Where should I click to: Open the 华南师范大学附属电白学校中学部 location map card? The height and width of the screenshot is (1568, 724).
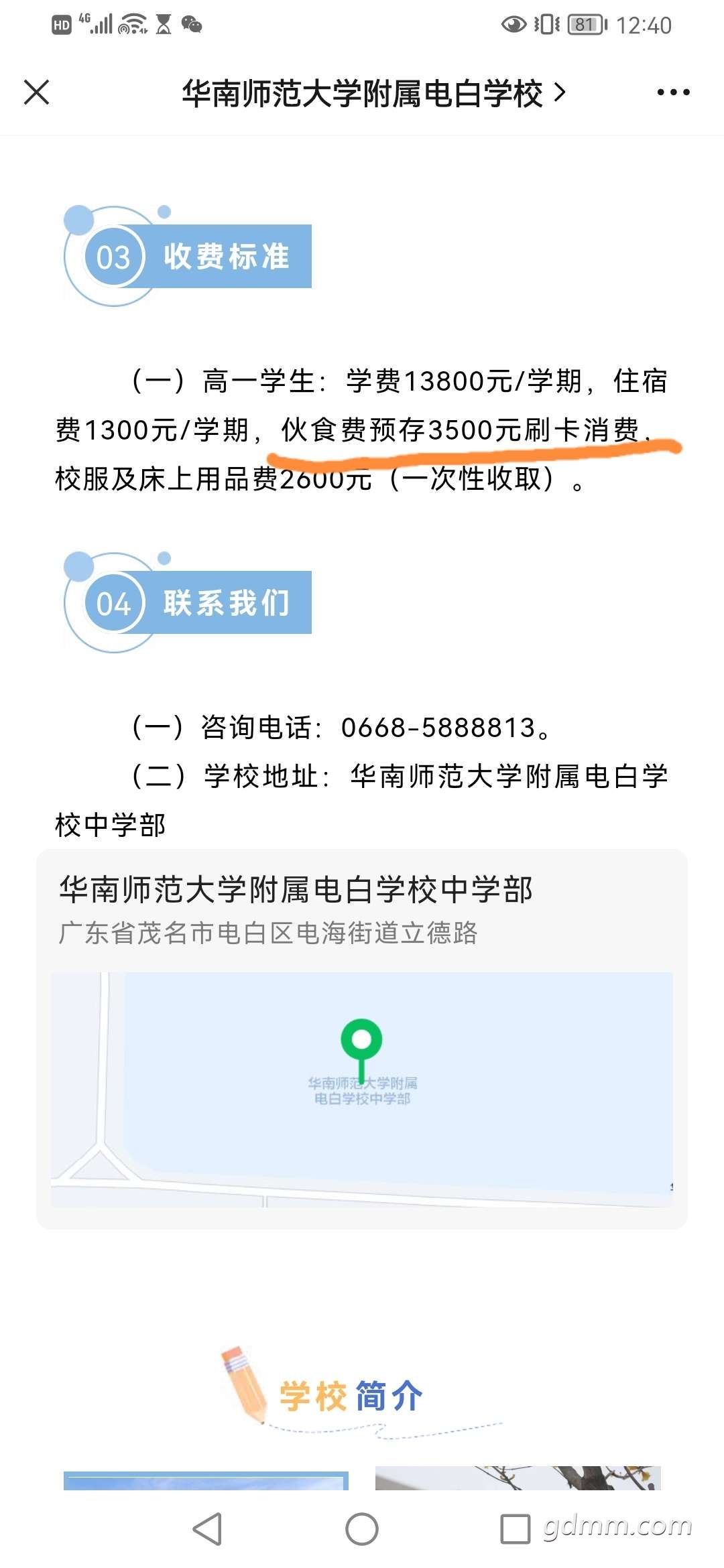point(362,1039)
